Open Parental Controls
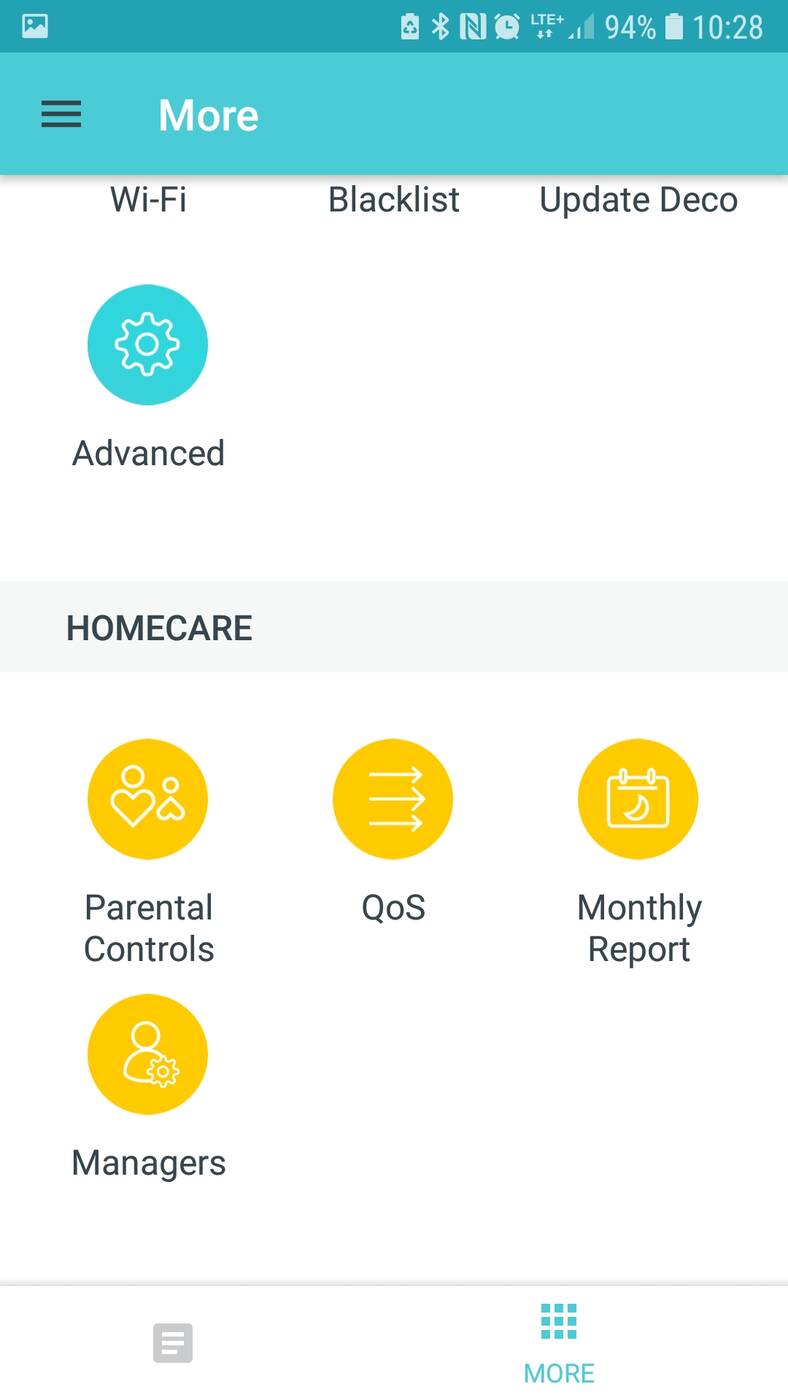The width and height of the screenshot is (788, 1400). [148, 799]
